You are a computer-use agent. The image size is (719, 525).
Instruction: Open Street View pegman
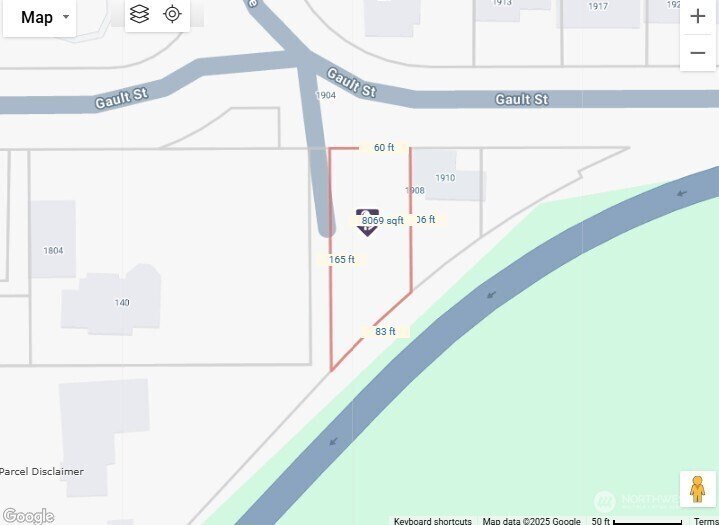coord(697,489)
